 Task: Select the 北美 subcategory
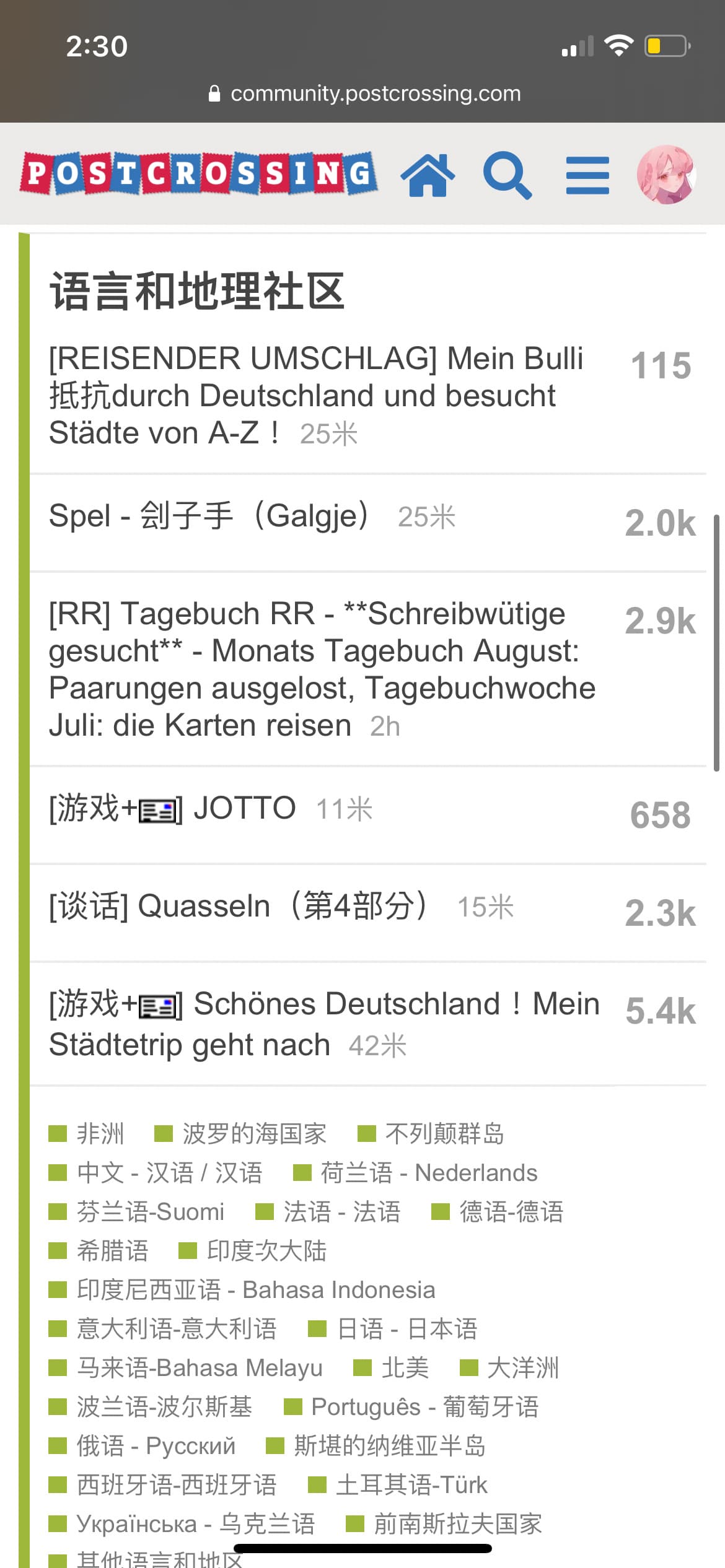[x=405, y=1368]
